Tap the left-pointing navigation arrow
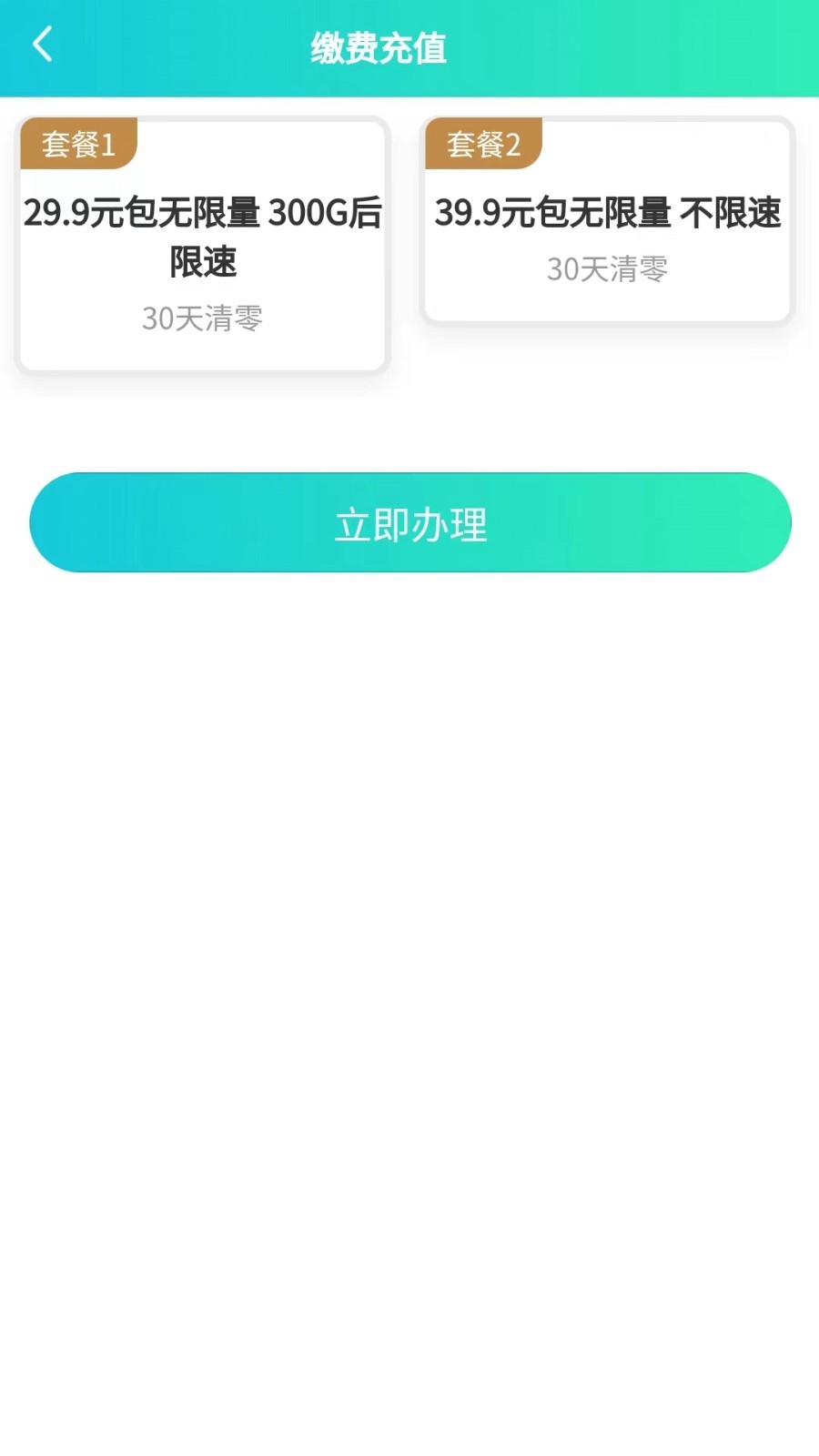The height and width of the screenshot is (1456, 819). (40, 44)
